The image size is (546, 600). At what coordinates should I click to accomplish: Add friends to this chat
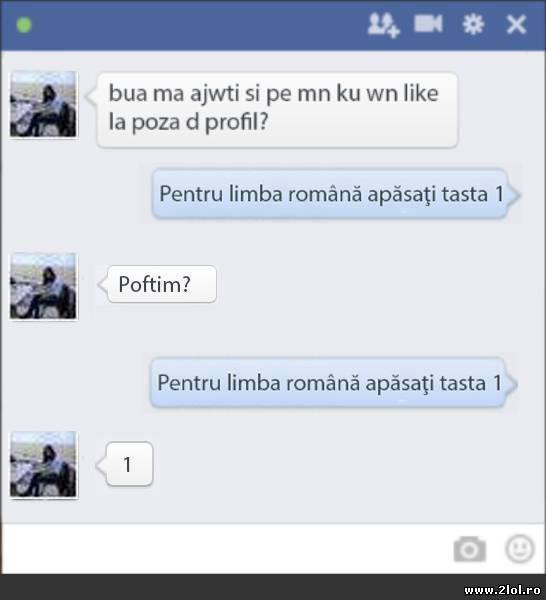coord(383,25)
